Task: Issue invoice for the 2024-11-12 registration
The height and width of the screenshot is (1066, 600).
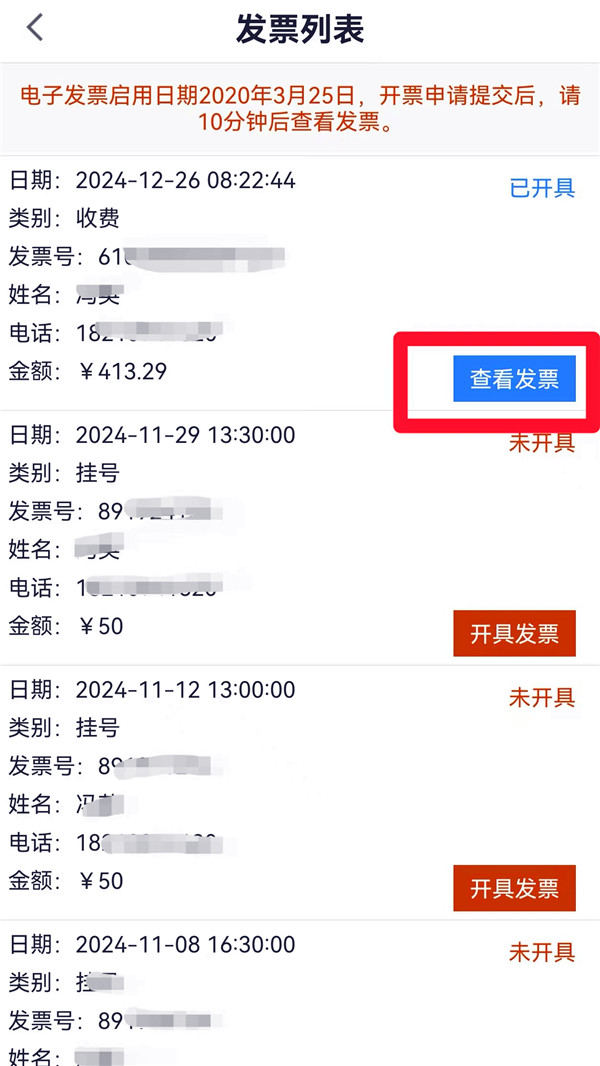Action: tap(514, 888)
